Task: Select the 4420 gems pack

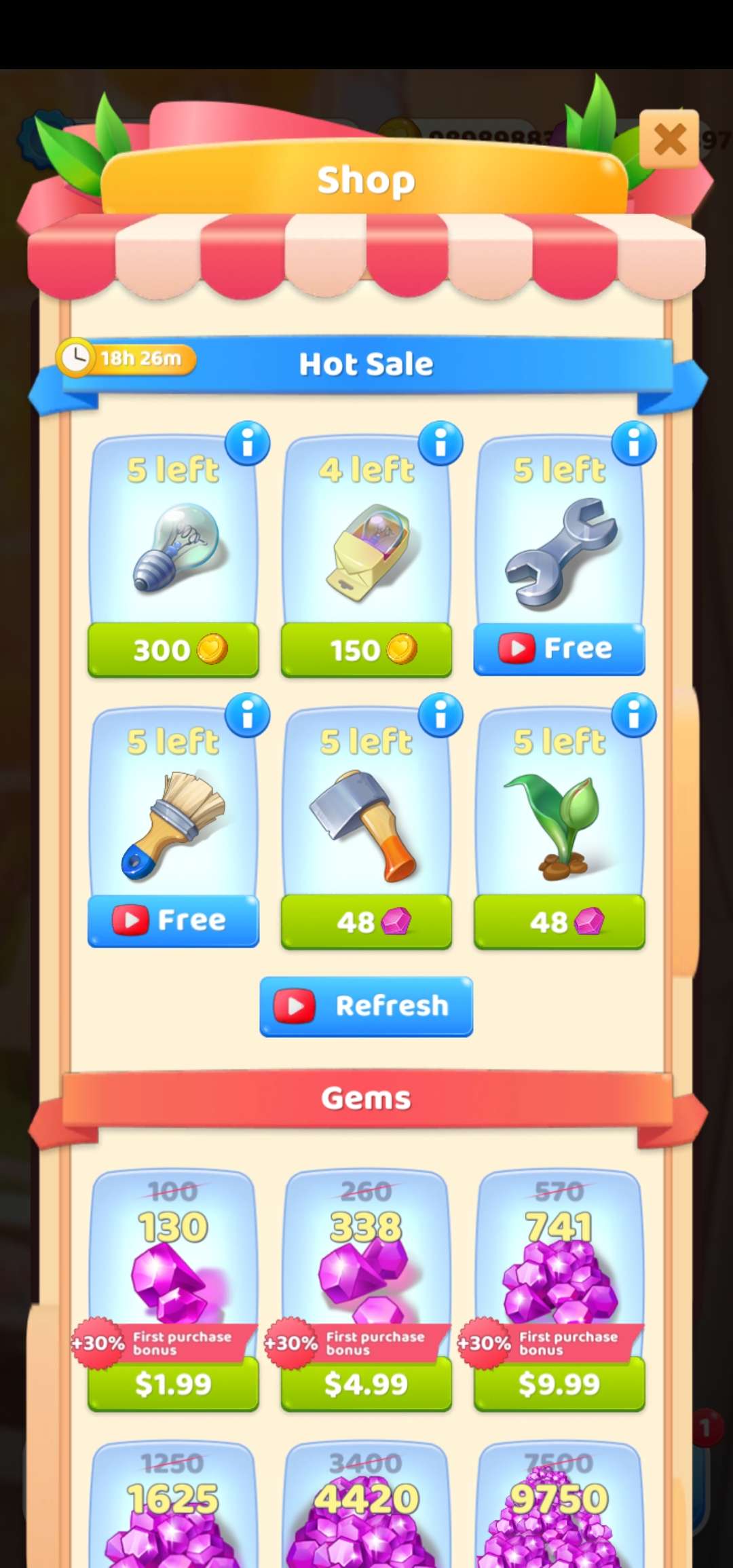Action: pyautogui.click(x=366, y=1507)
